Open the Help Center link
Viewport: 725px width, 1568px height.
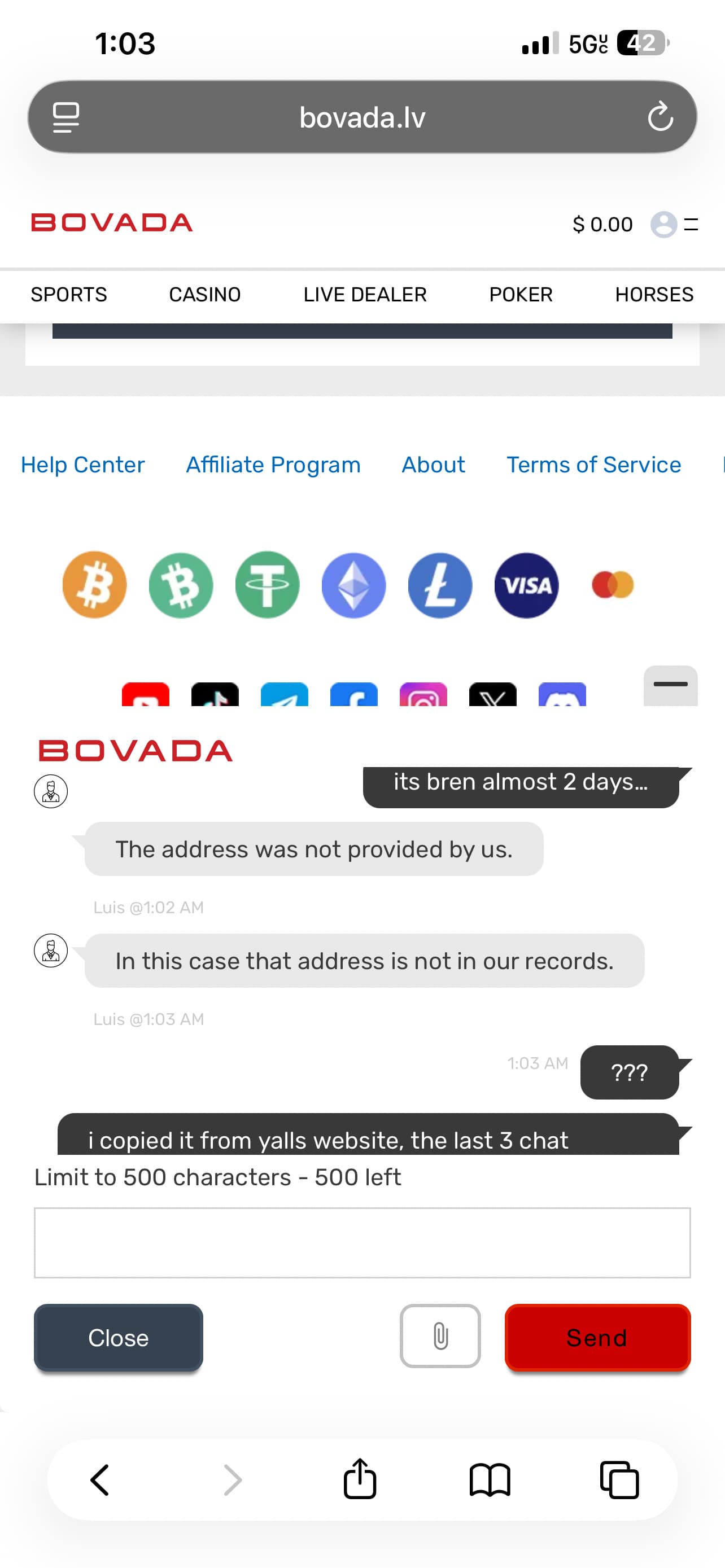tap(83, 465)
